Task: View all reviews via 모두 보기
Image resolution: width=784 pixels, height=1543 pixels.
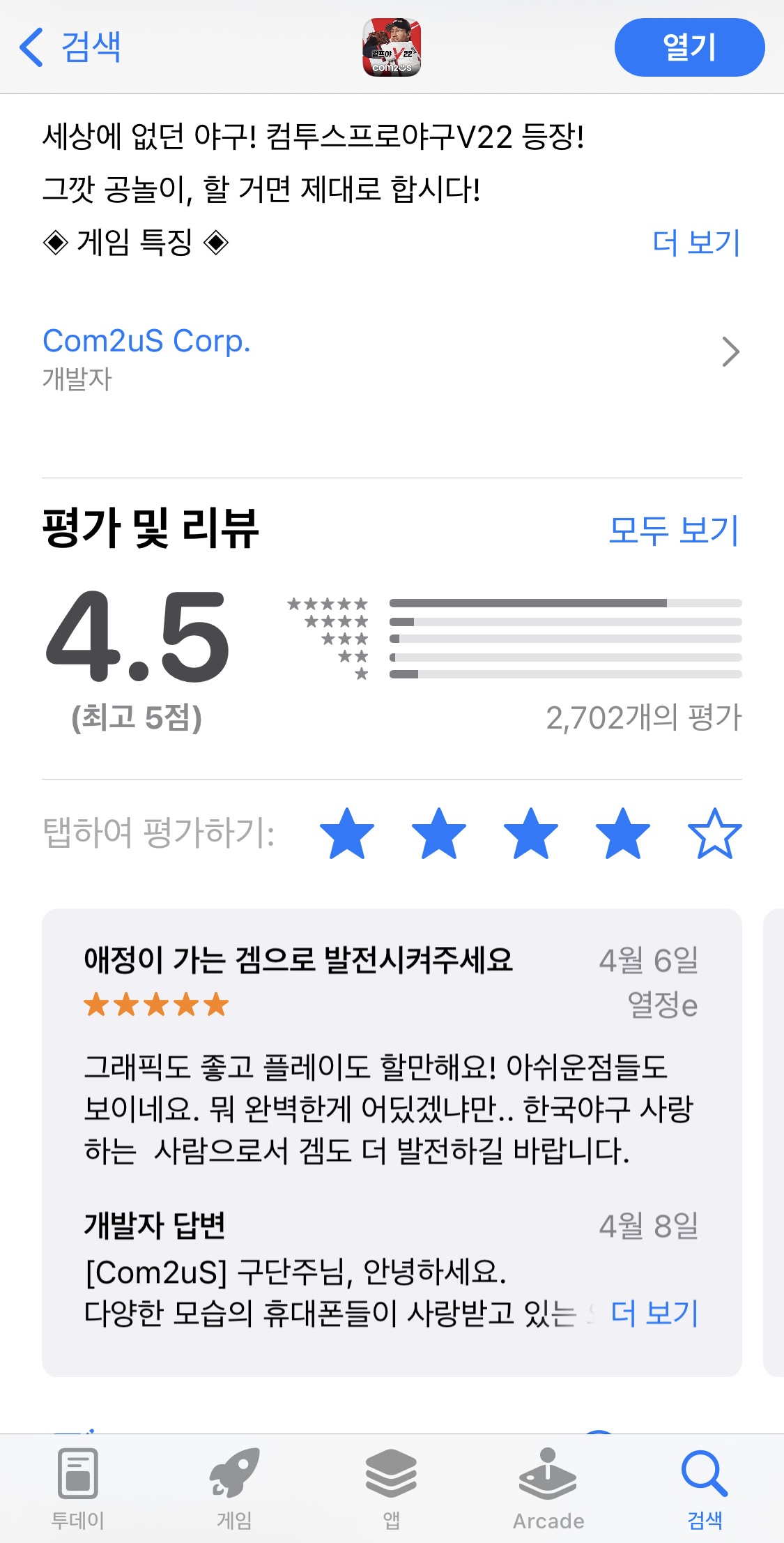Action: coord(673,530)
